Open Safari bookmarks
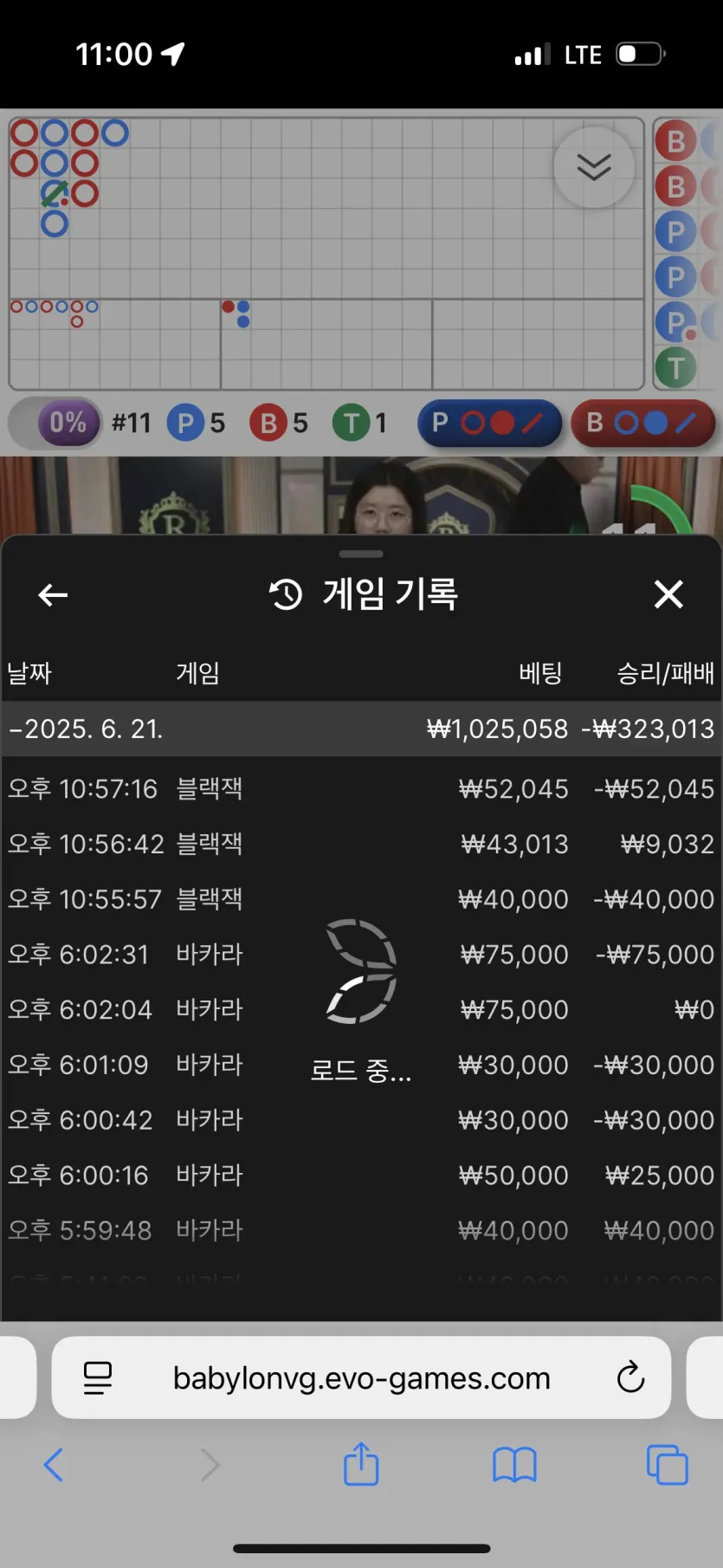723x1568 pixels. 514,1465
